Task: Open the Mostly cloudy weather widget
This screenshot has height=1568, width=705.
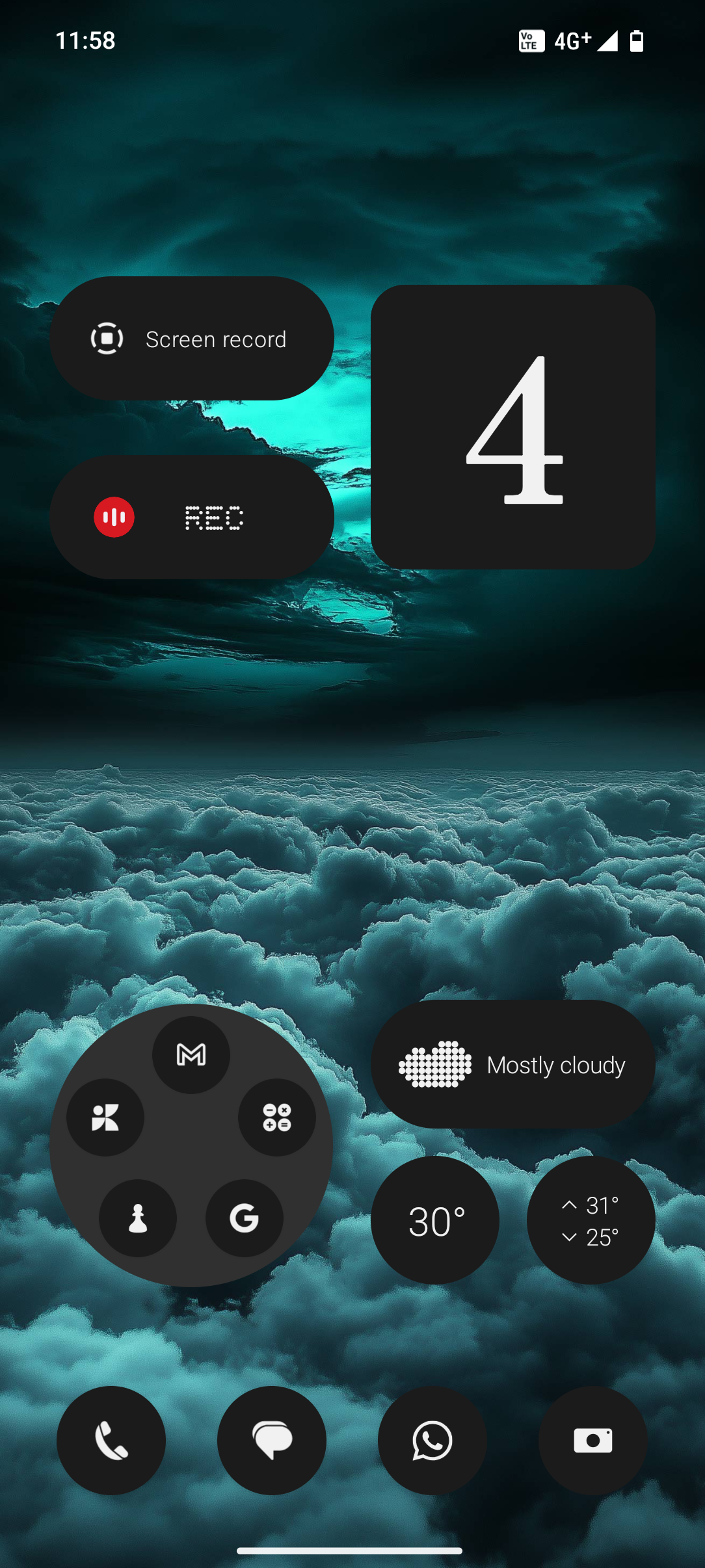Action: (x=512, y=1065)
